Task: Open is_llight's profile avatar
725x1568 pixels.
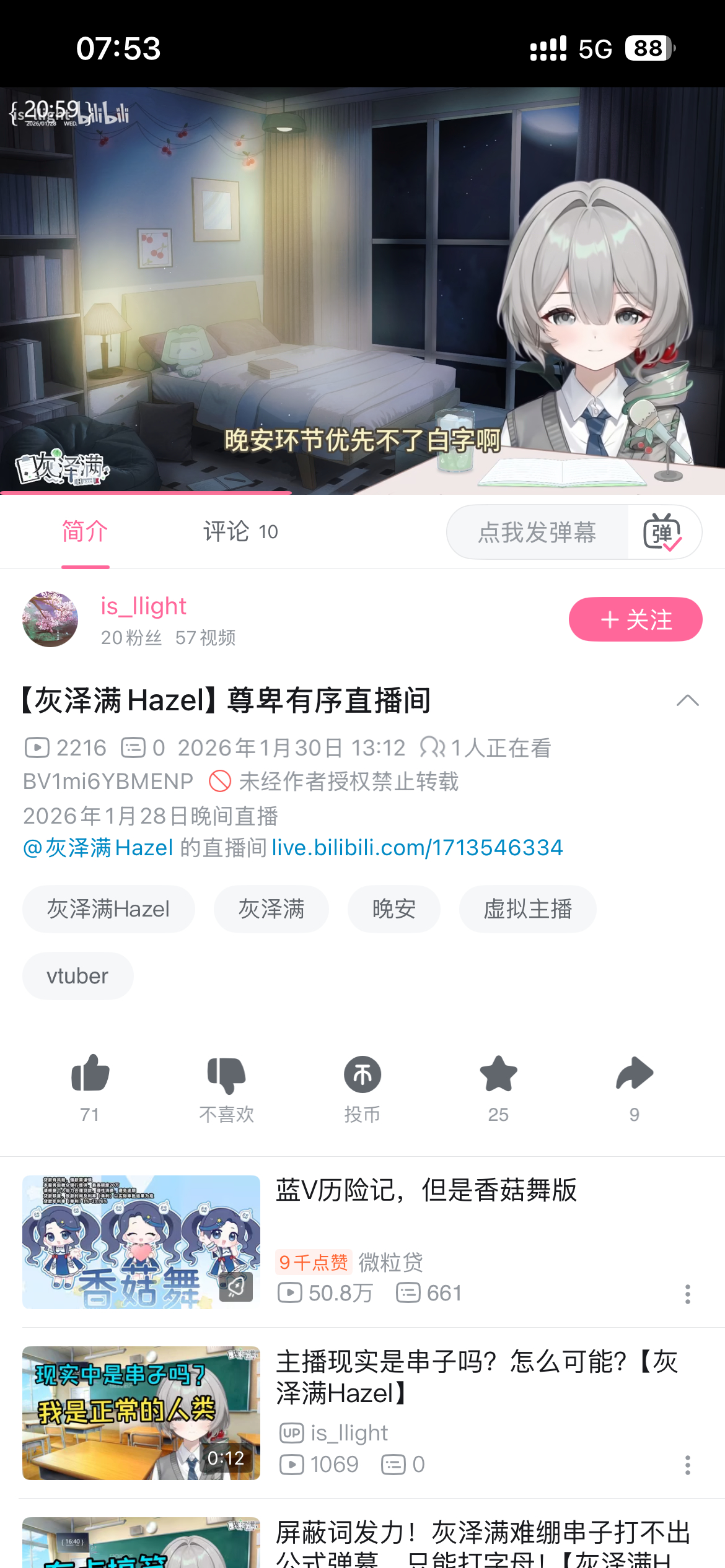Action: [x=50, y=619]
